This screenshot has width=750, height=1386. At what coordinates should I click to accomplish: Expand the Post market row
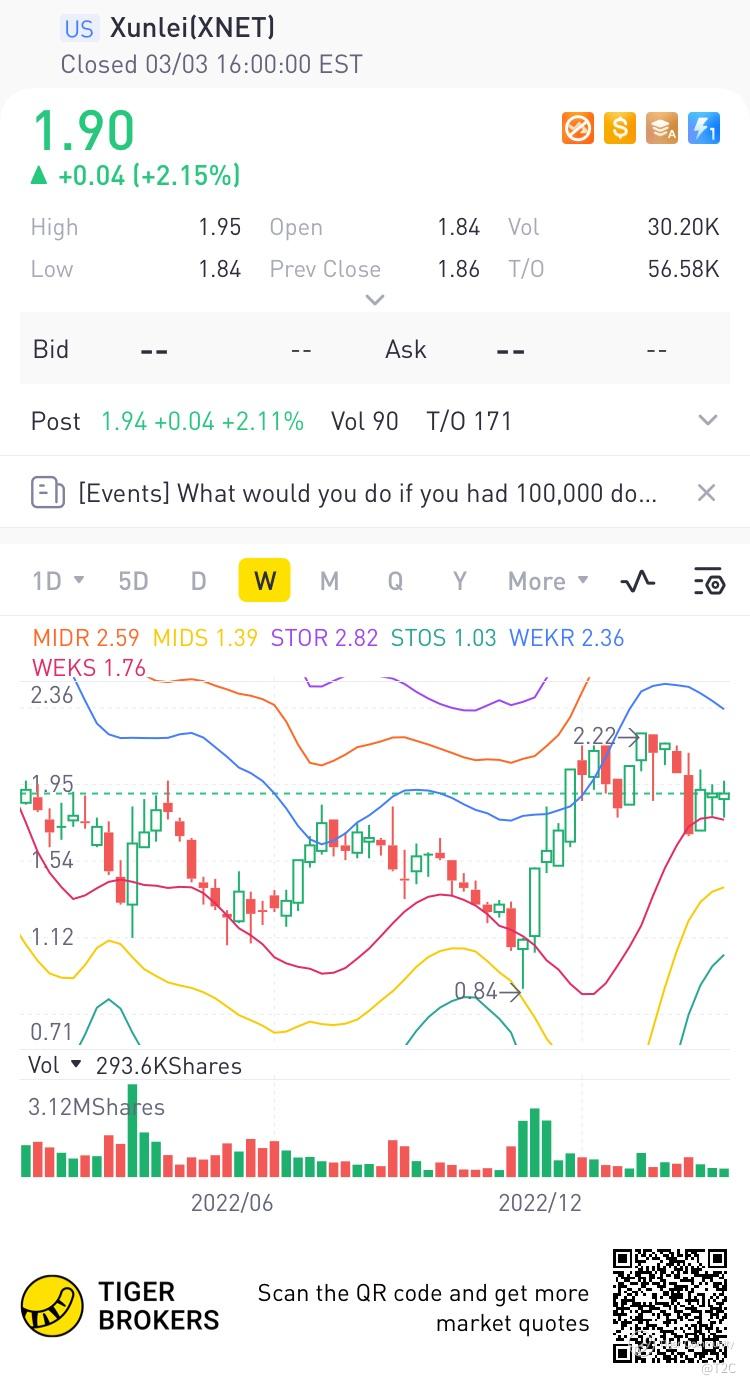point(707,421)
